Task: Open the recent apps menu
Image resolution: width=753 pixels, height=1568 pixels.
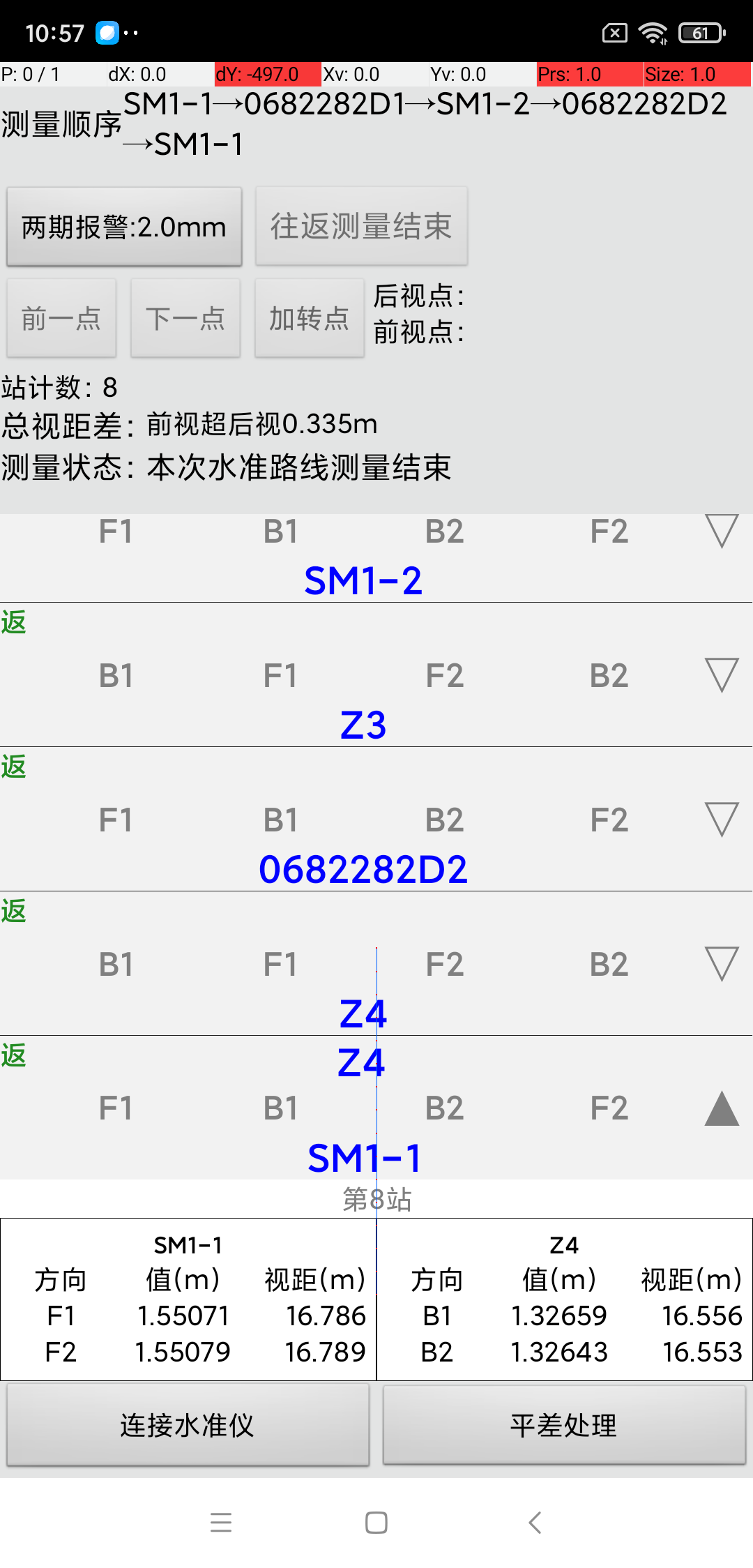Action: 221,1523
